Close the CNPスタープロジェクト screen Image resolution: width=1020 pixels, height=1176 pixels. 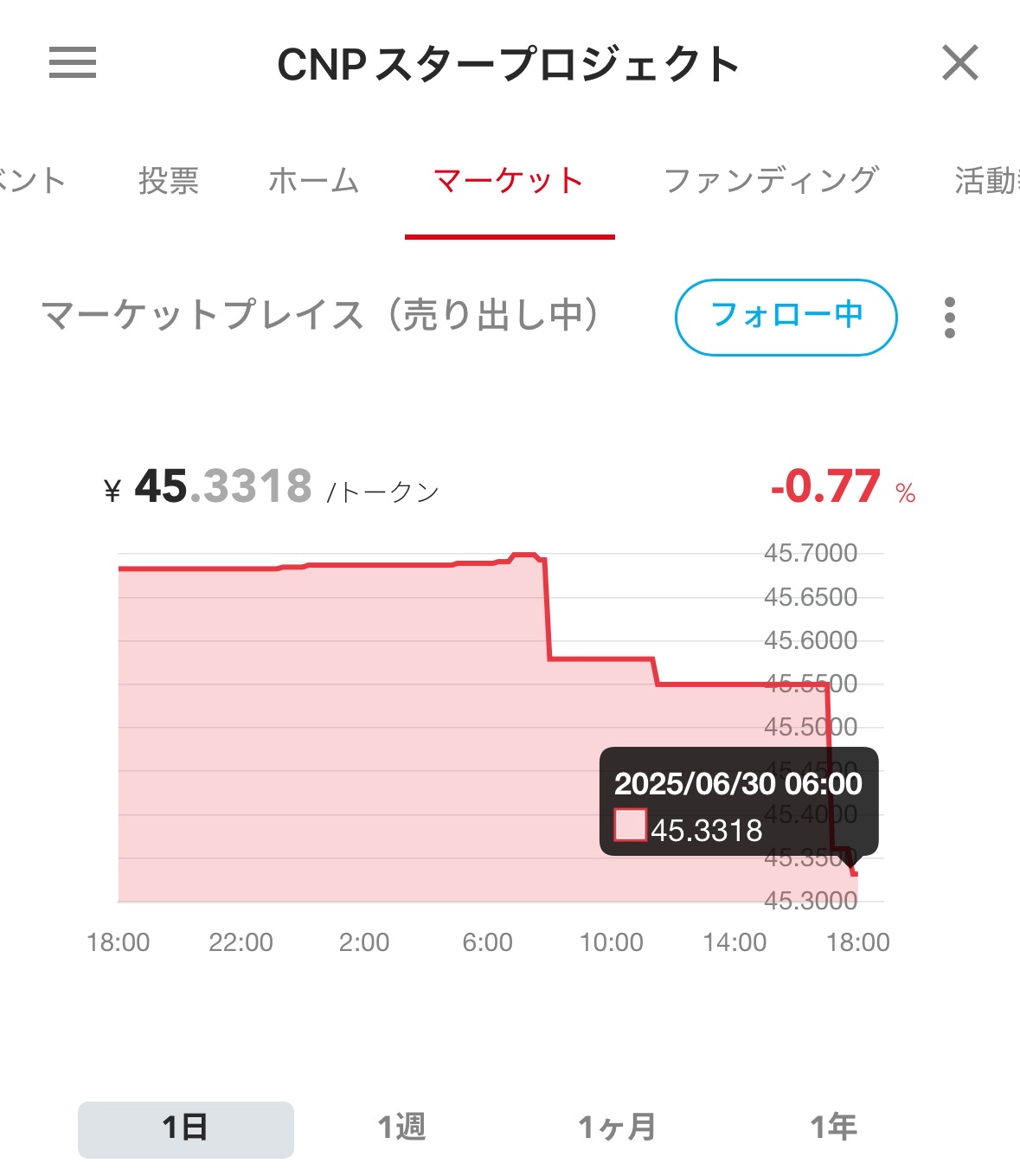[959, 64]
